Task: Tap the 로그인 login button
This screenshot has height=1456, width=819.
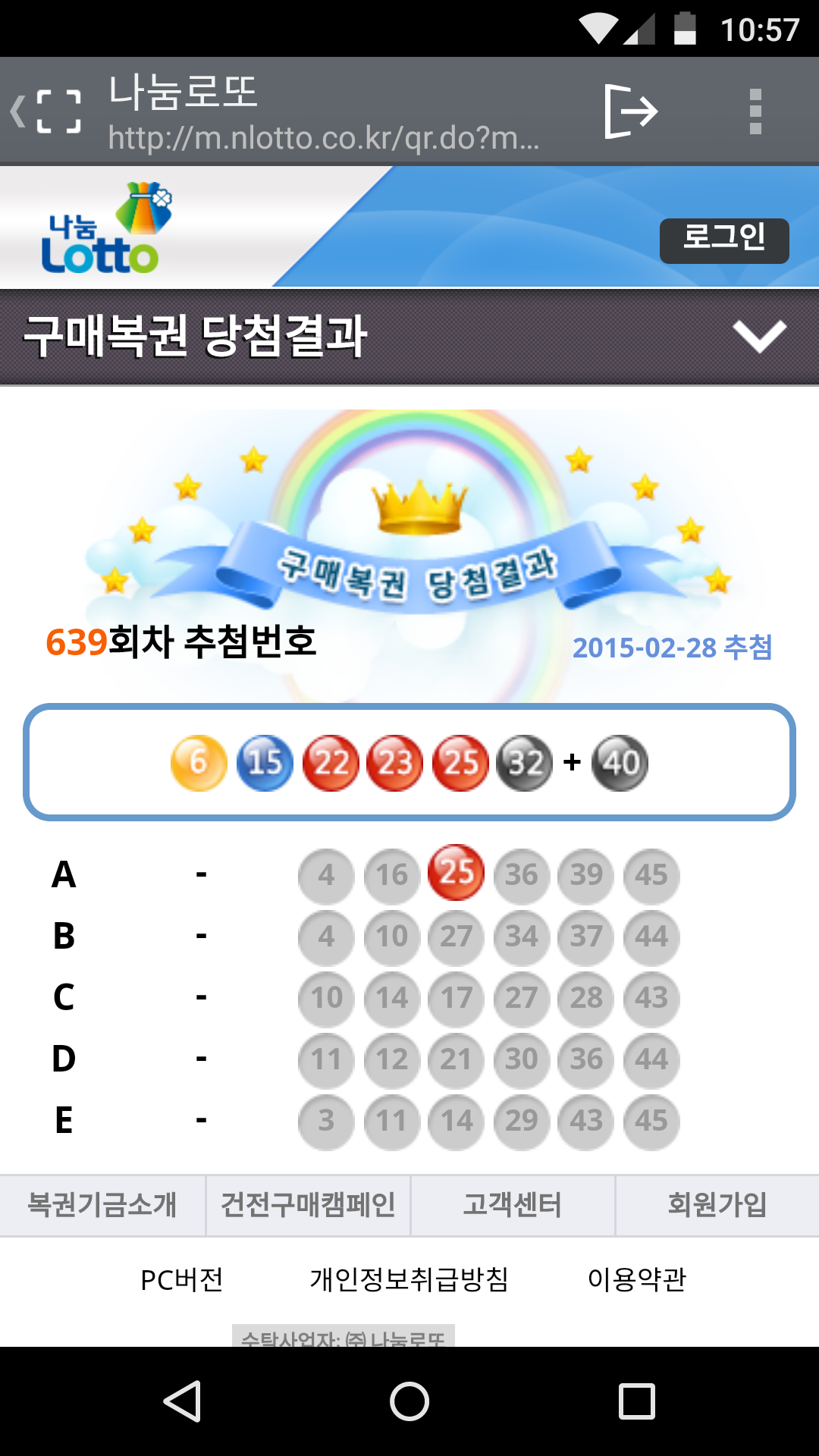Action: (x=724, y=240)
